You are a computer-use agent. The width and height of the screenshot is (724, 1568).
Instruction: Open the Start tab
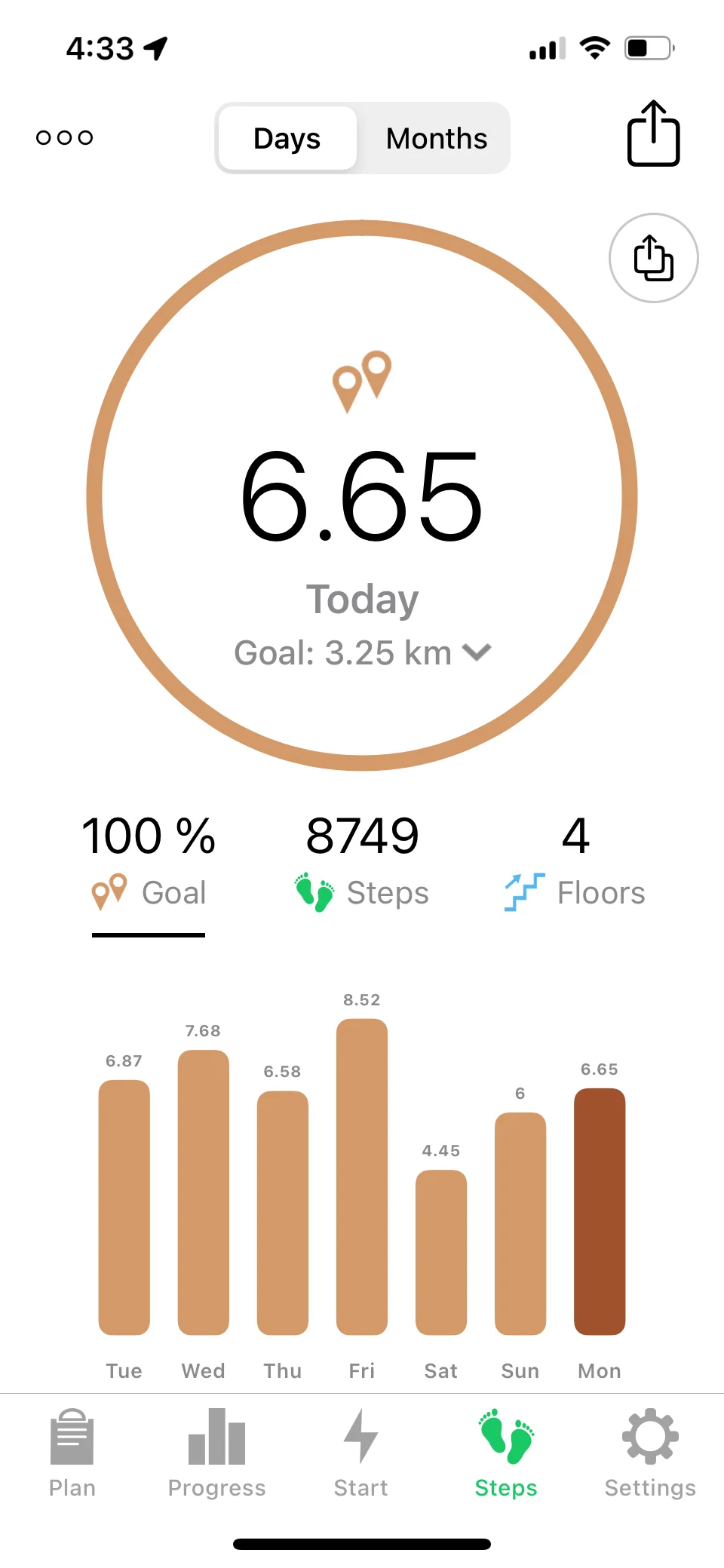(x=360, y=1453)
